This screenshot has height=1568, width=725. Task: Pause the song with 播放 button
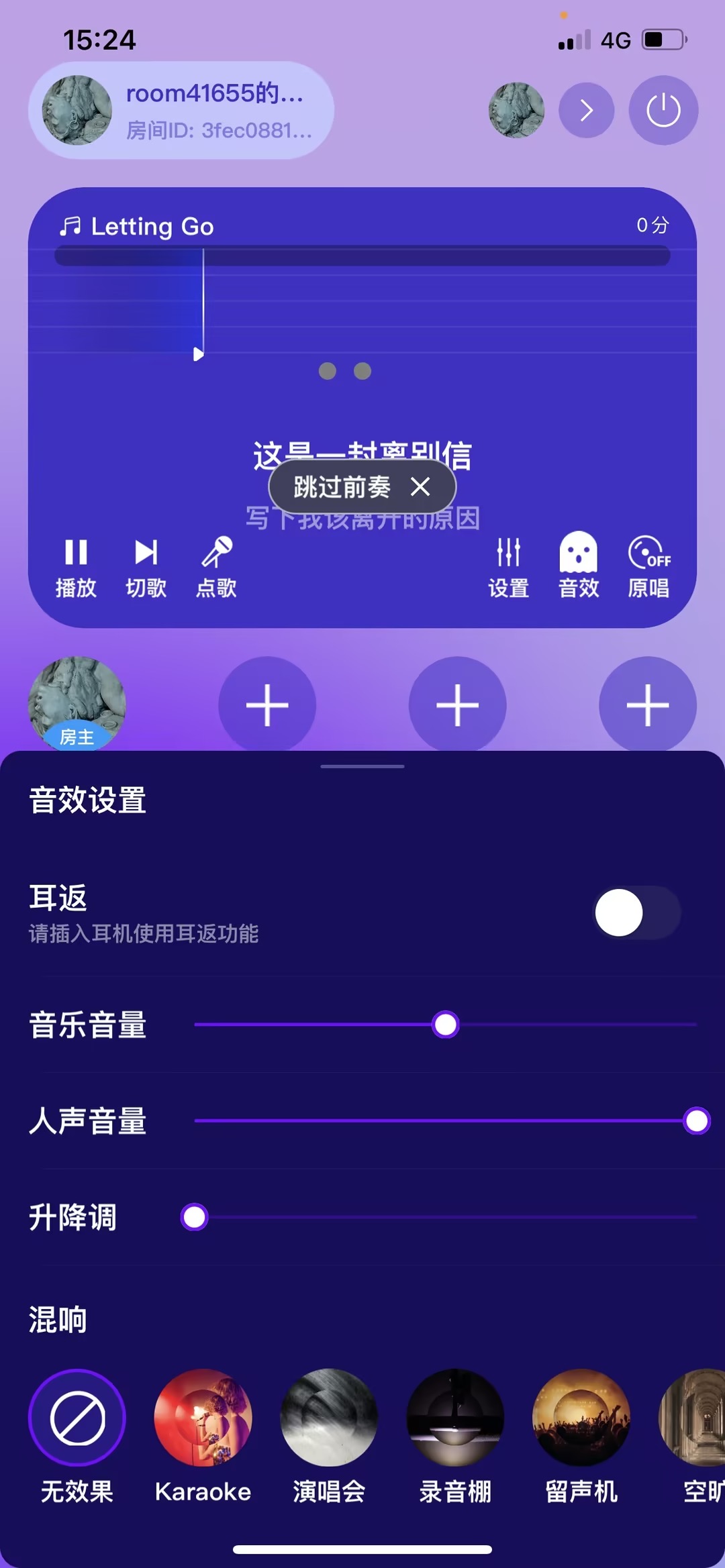pyautogui.click(x=76, y=567)
